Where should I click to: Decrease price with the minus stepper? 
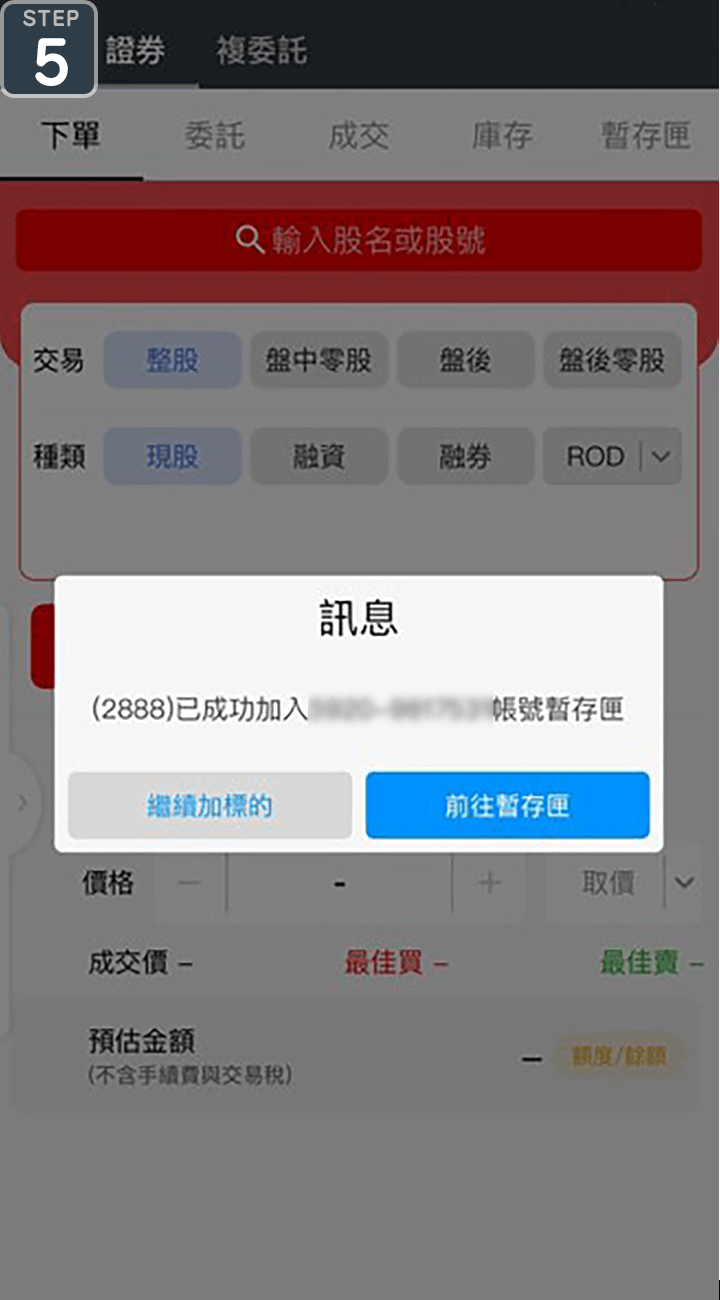click(190, 883)
